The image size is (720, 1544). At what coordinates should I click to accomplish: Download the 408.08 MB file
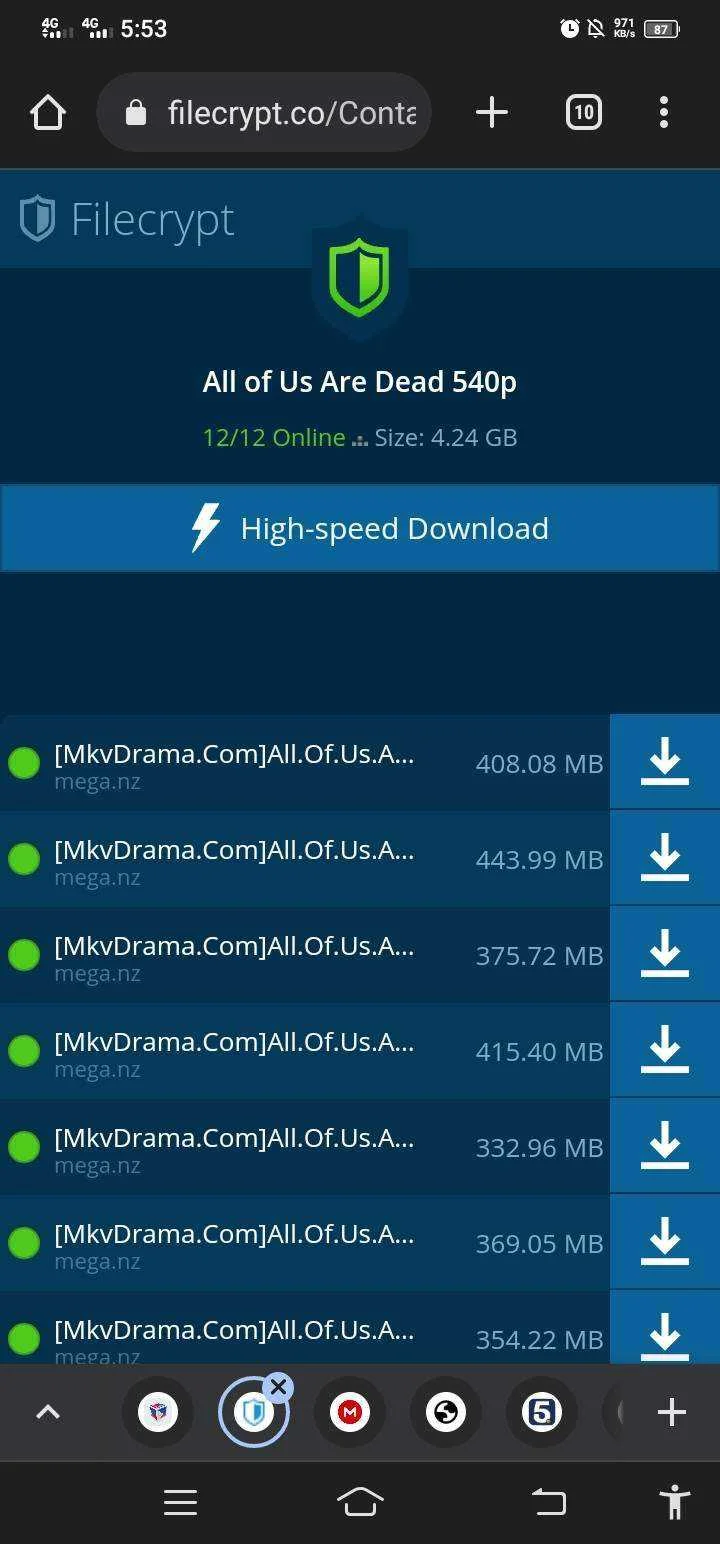click(x=665, y=762)
